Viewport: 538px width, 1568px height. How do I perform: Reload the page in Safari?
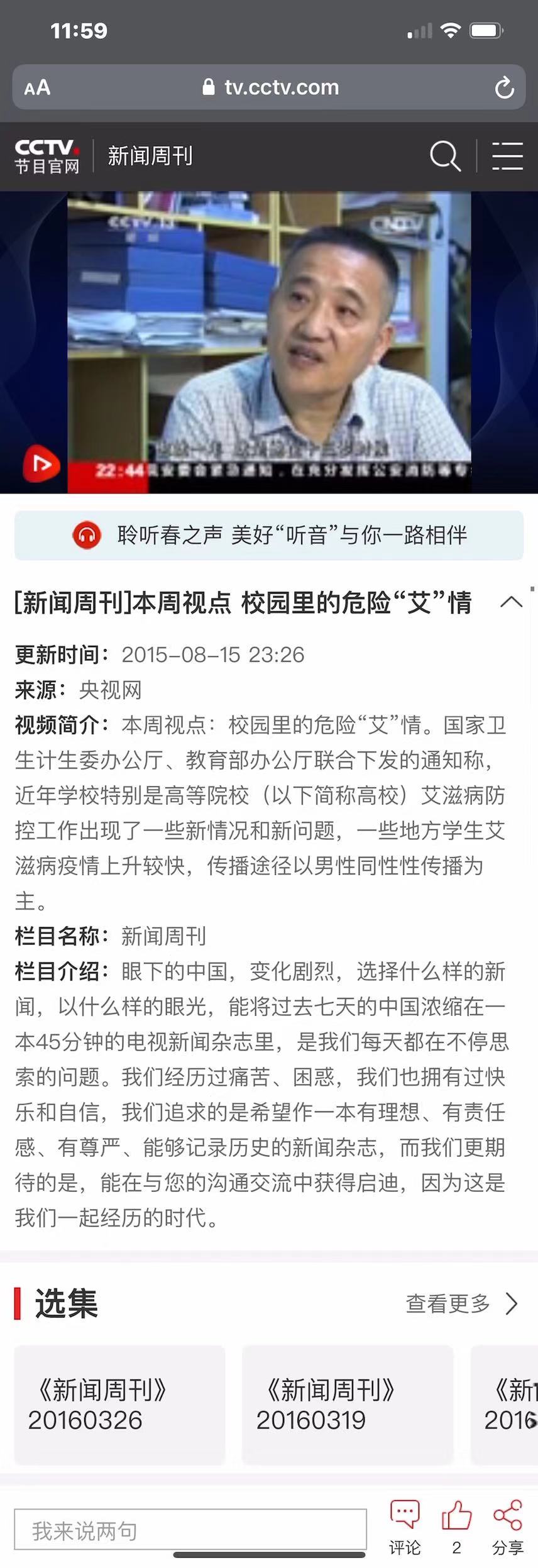tap(504, 88)
